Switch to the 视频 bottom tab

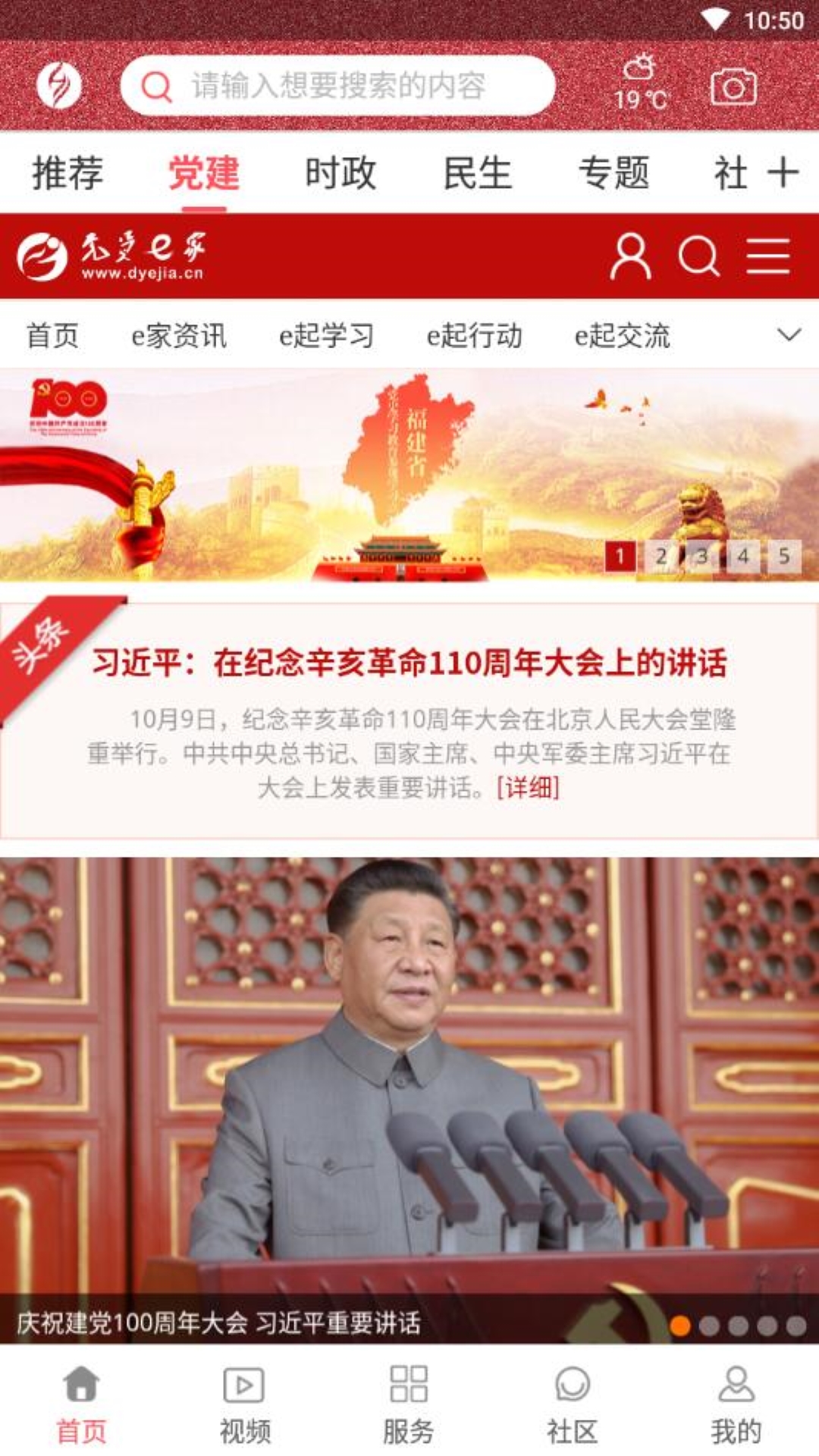click(245, 1404)
